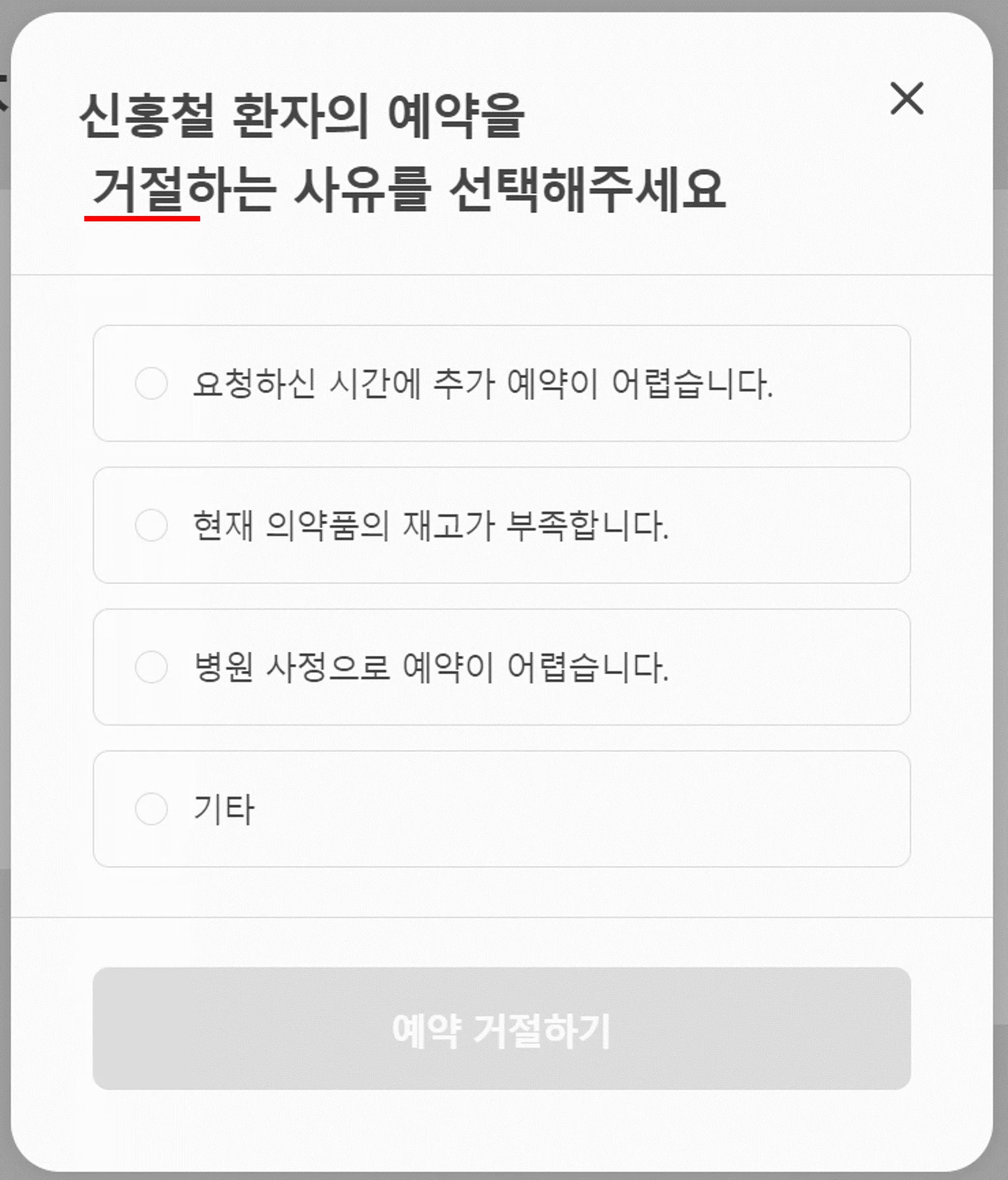Pick '병원 사정으로 예약이 어렵습니다.' reason

(x=152, y=667)
